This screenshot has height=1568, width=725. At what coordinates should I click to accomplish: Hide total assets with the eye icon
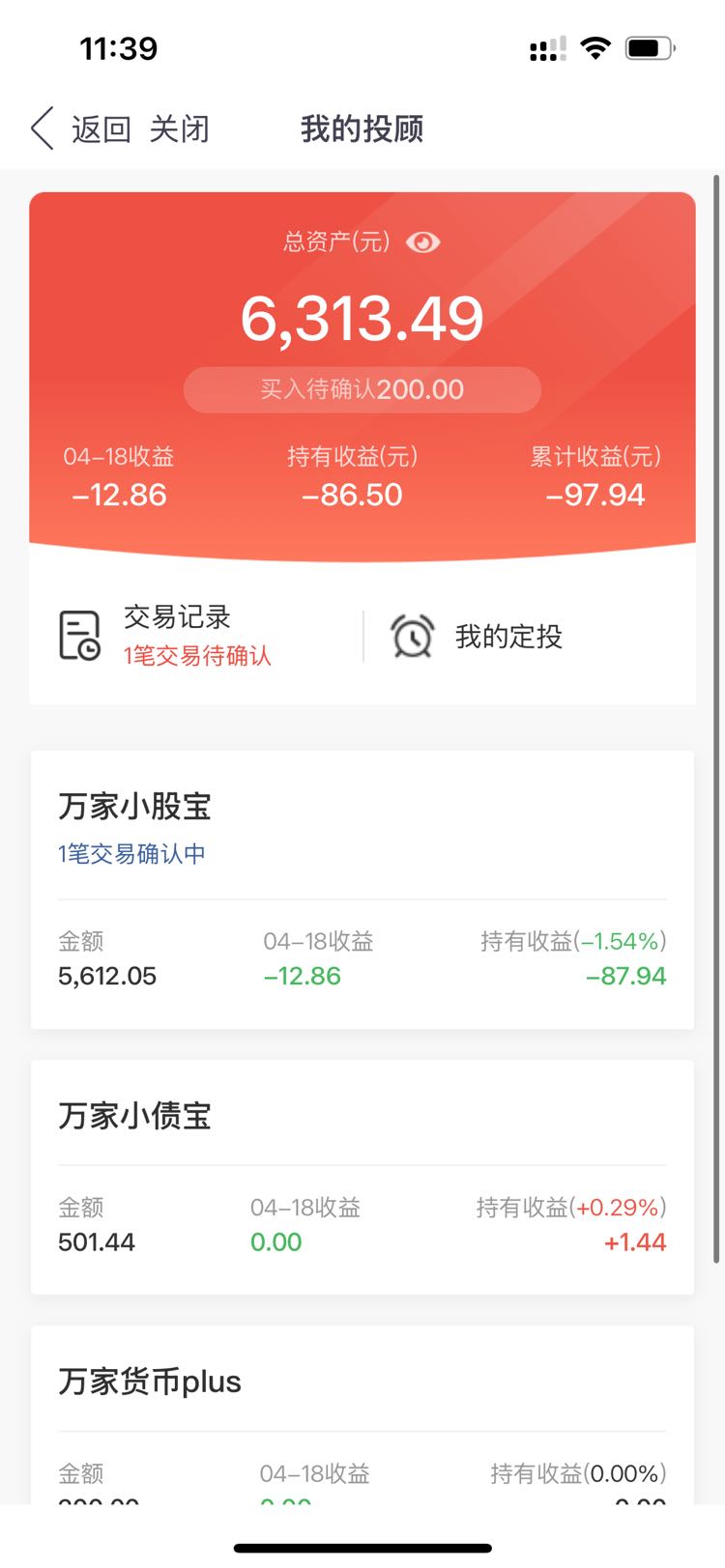tap(422, 242)
